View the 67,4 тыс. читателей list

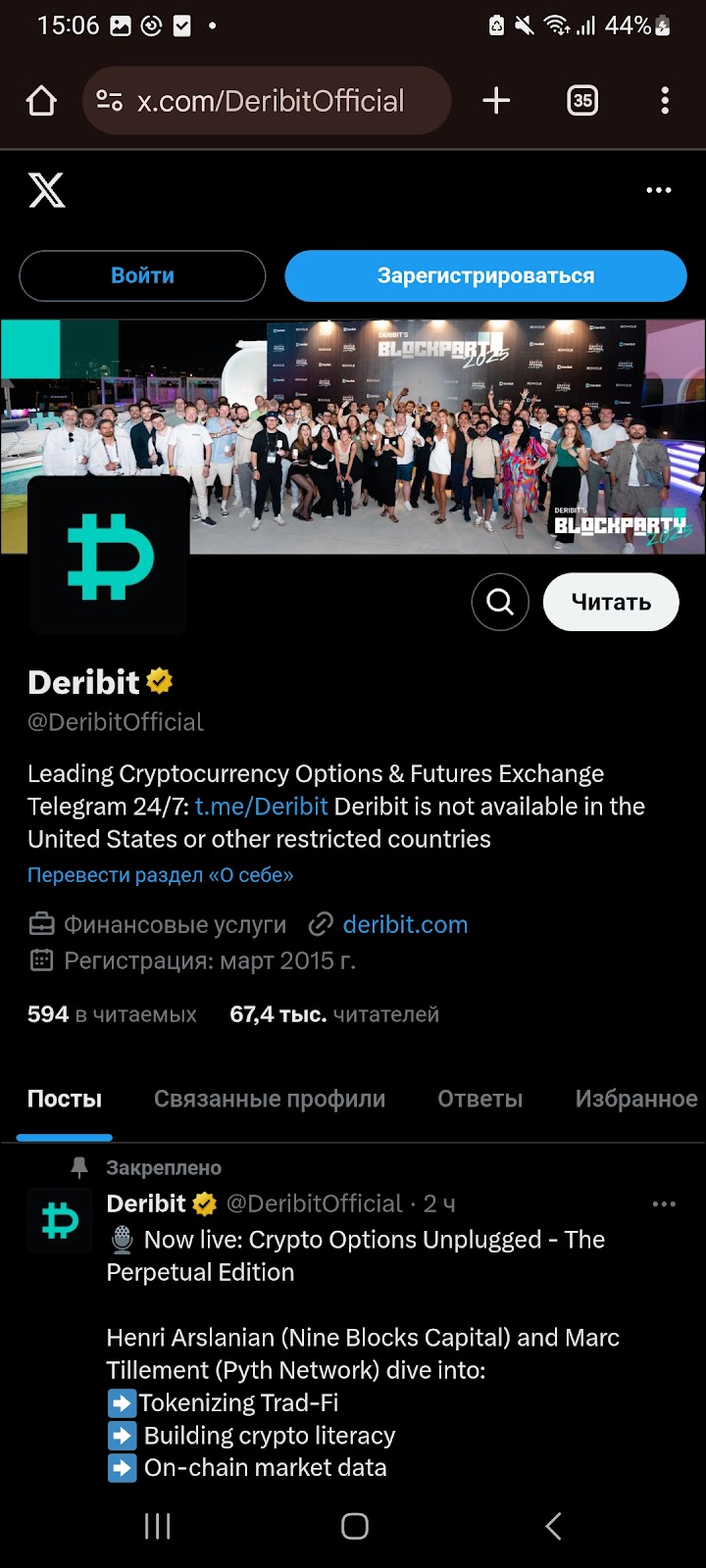(x=334, y=1014)
